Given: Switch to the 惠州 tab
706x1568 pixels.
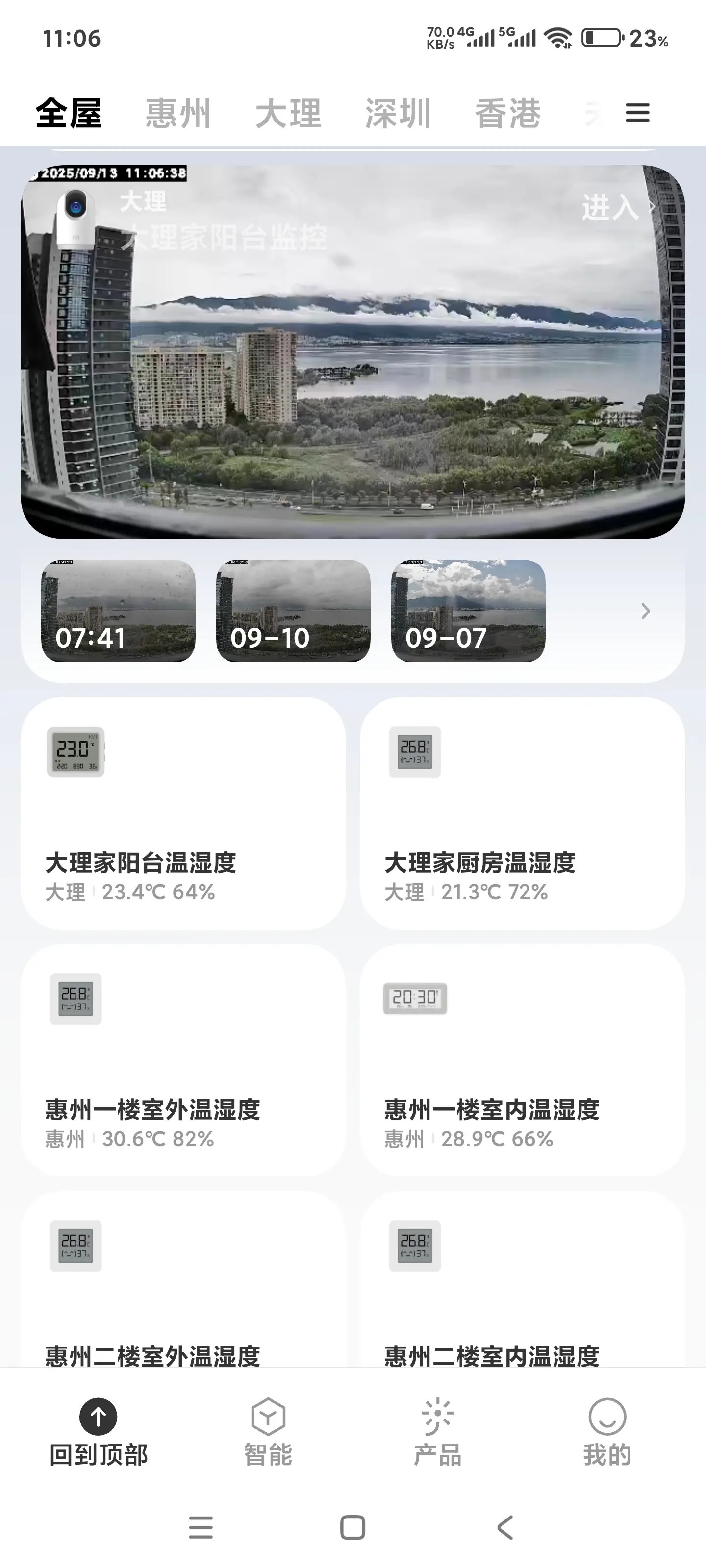Looking at the screenshot, I should click(x=178, y=114).
